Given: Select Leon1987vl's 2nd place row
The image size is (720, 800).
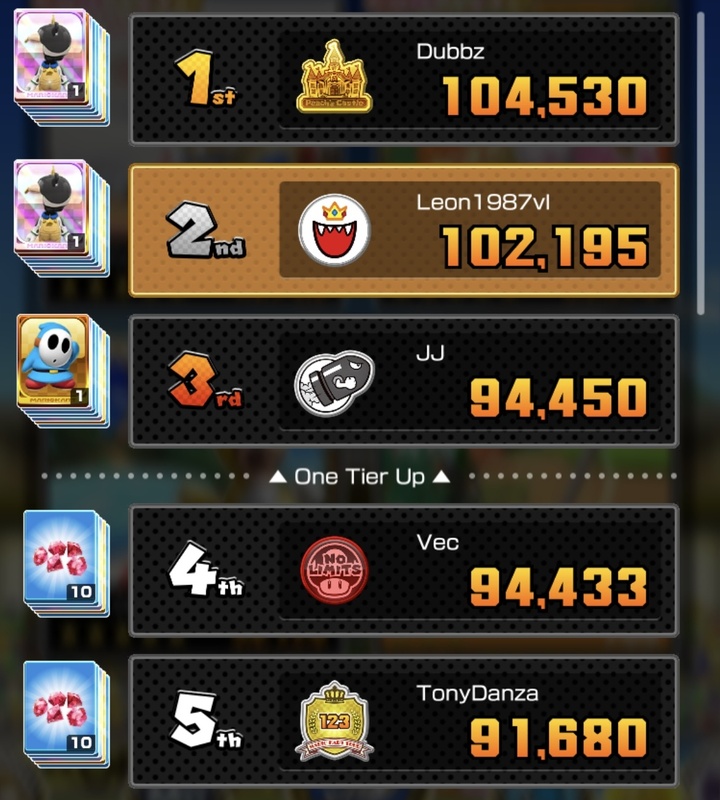Looking at the screenshot, I should click(x=404, y=230).
